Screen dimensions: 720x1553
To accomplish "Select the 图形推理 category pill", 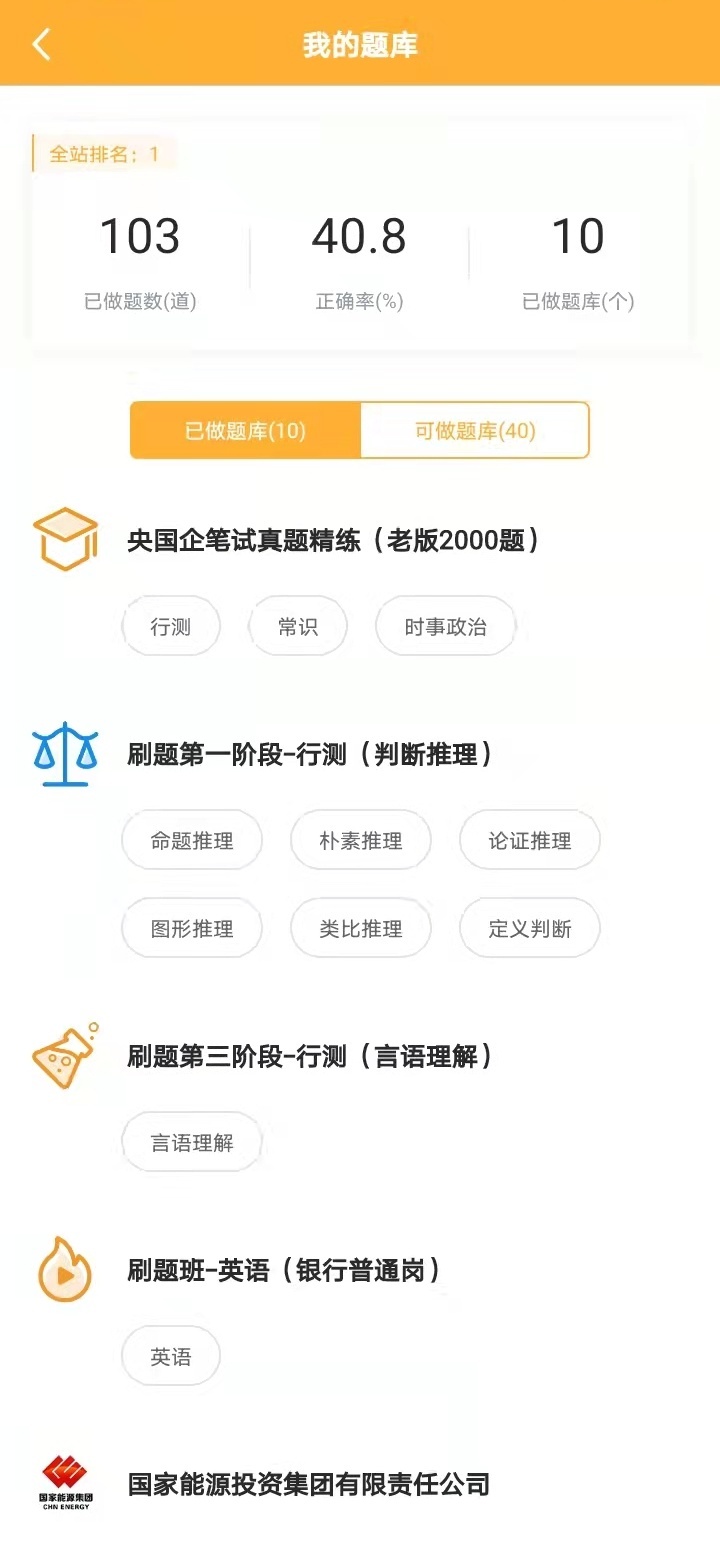I will (x=191, y=928).
